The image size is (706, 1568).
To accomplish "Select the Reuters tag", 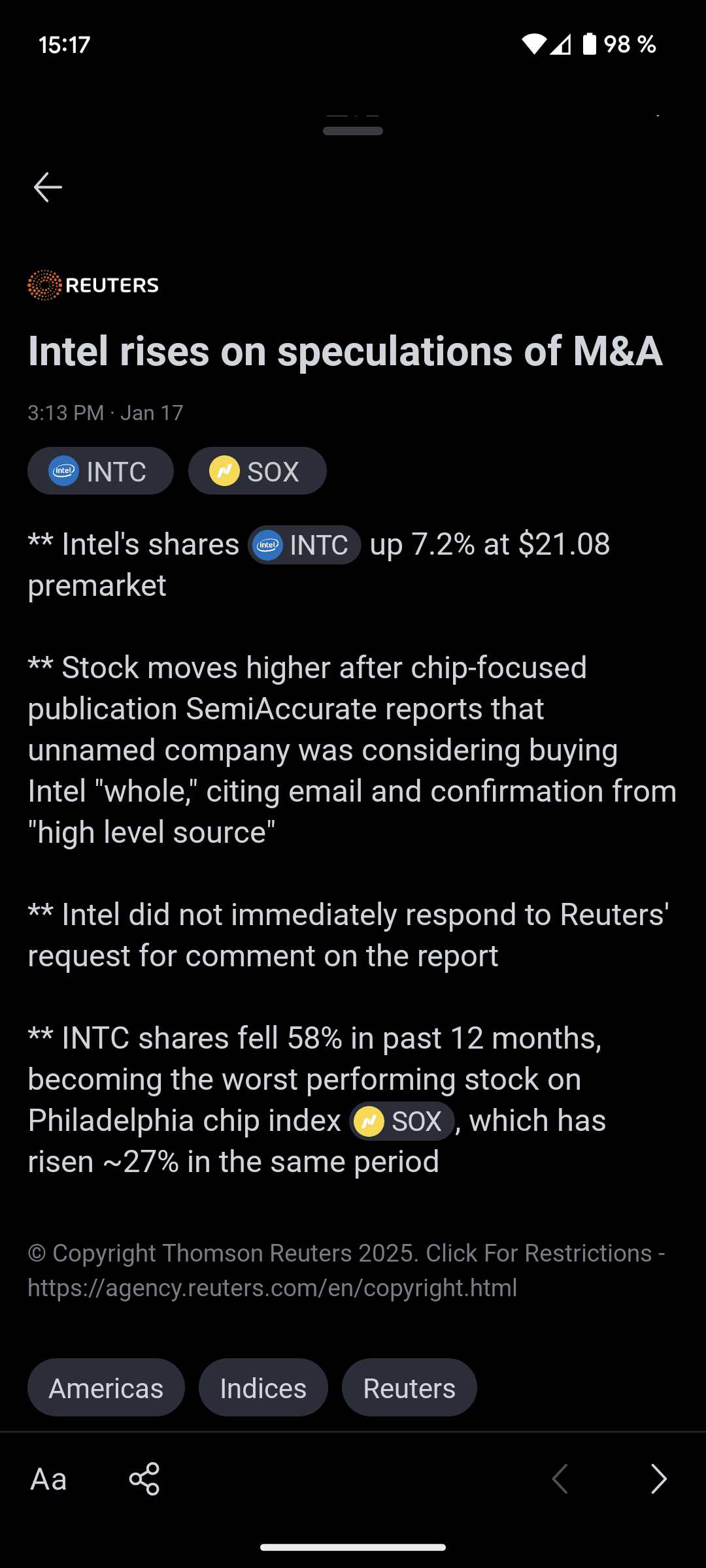I will click(x=409, y=1388).
